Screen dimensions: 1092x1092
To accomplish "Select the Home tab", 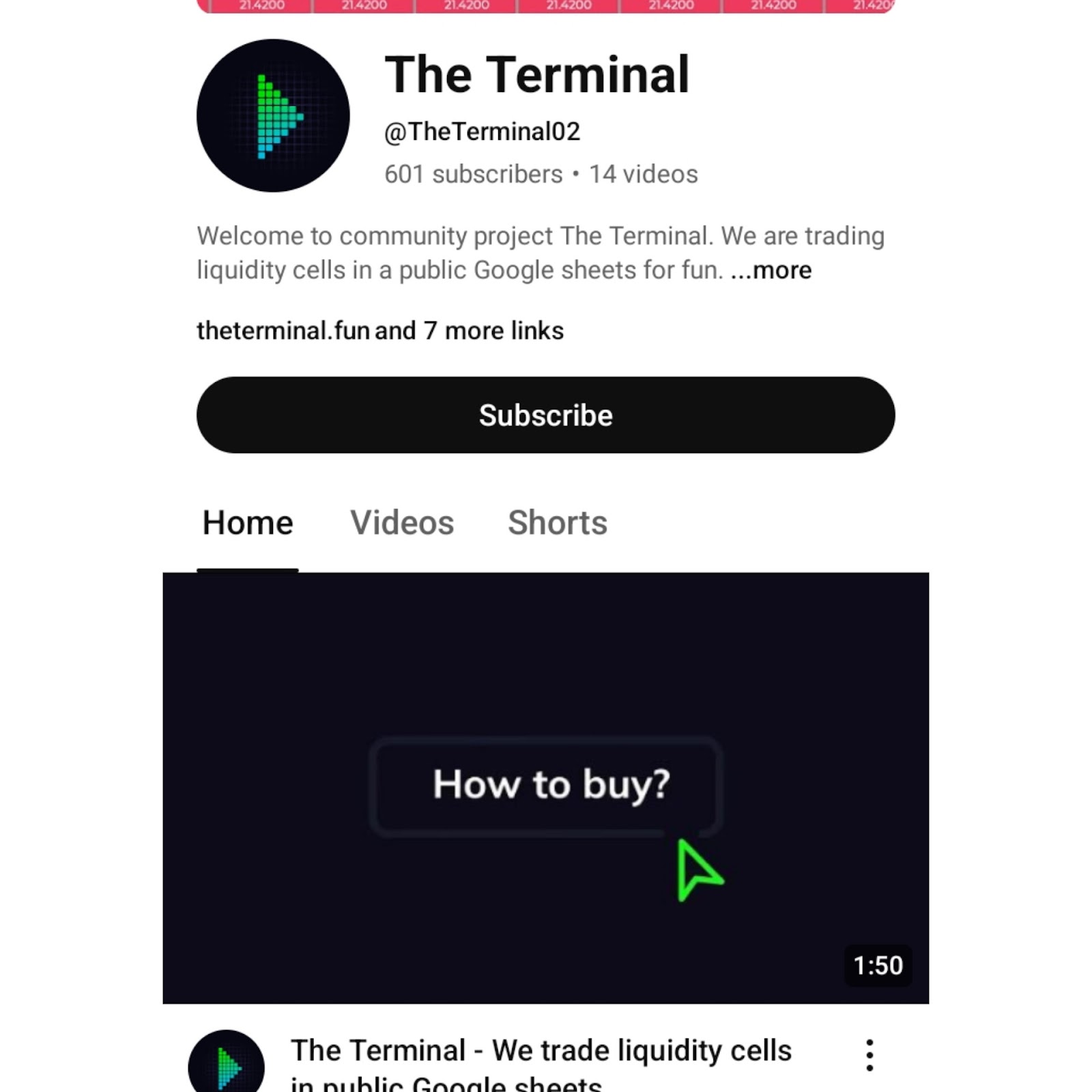I will (248, 523).
